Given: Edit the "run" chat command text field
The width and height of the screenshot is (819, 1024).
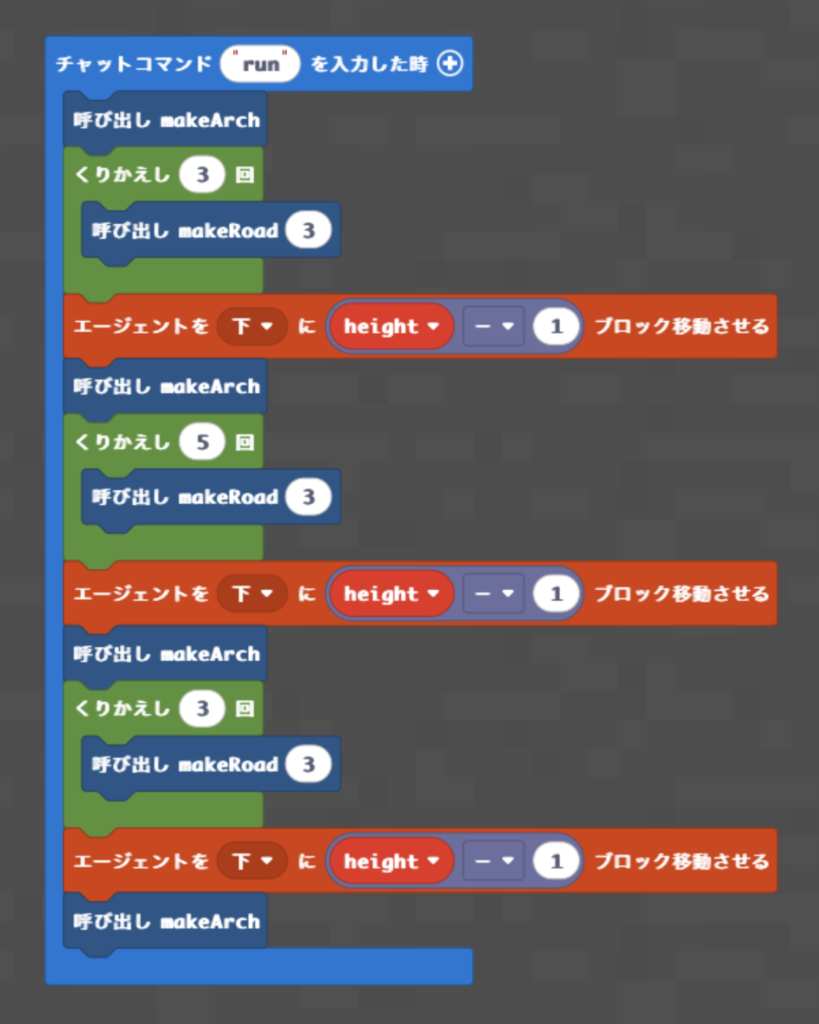Looking at the screenshot, I should [260, 64].
